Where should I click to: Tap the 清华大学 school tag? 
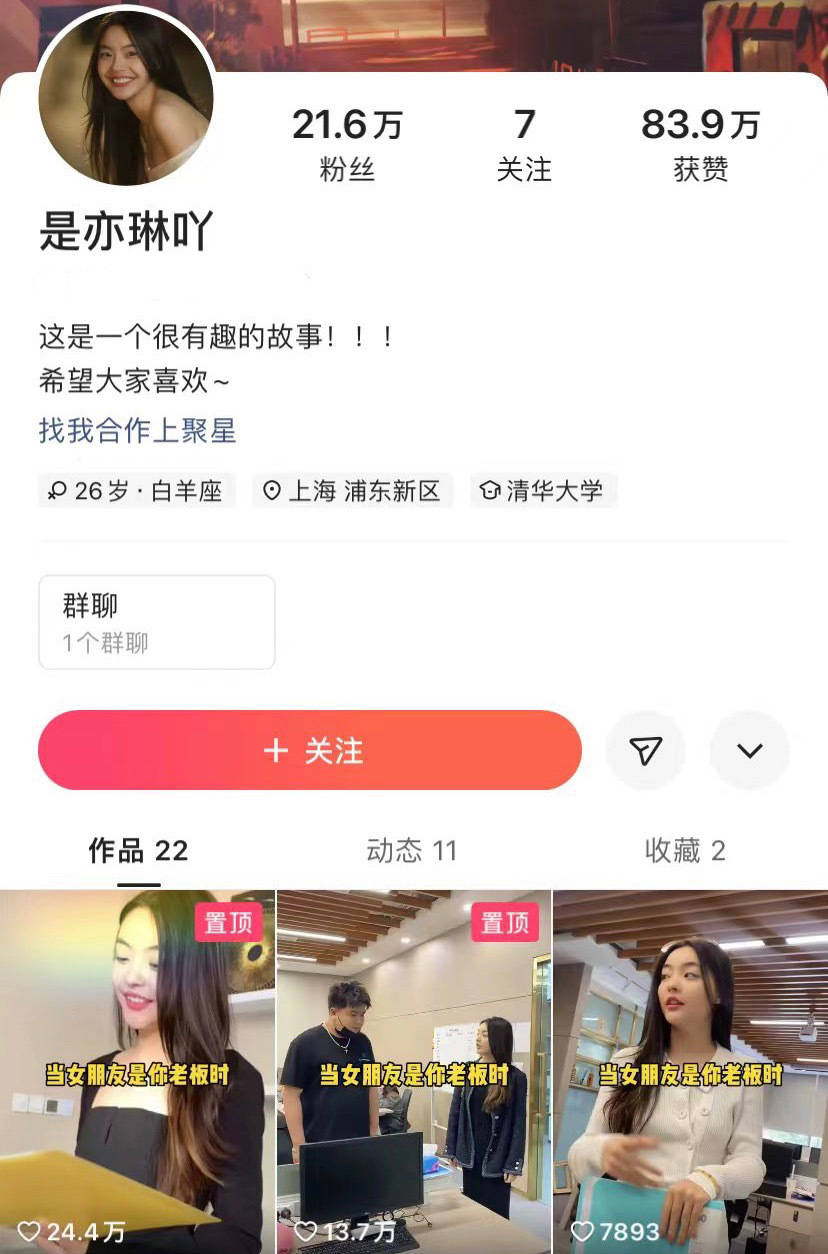(x=543, y=491)
